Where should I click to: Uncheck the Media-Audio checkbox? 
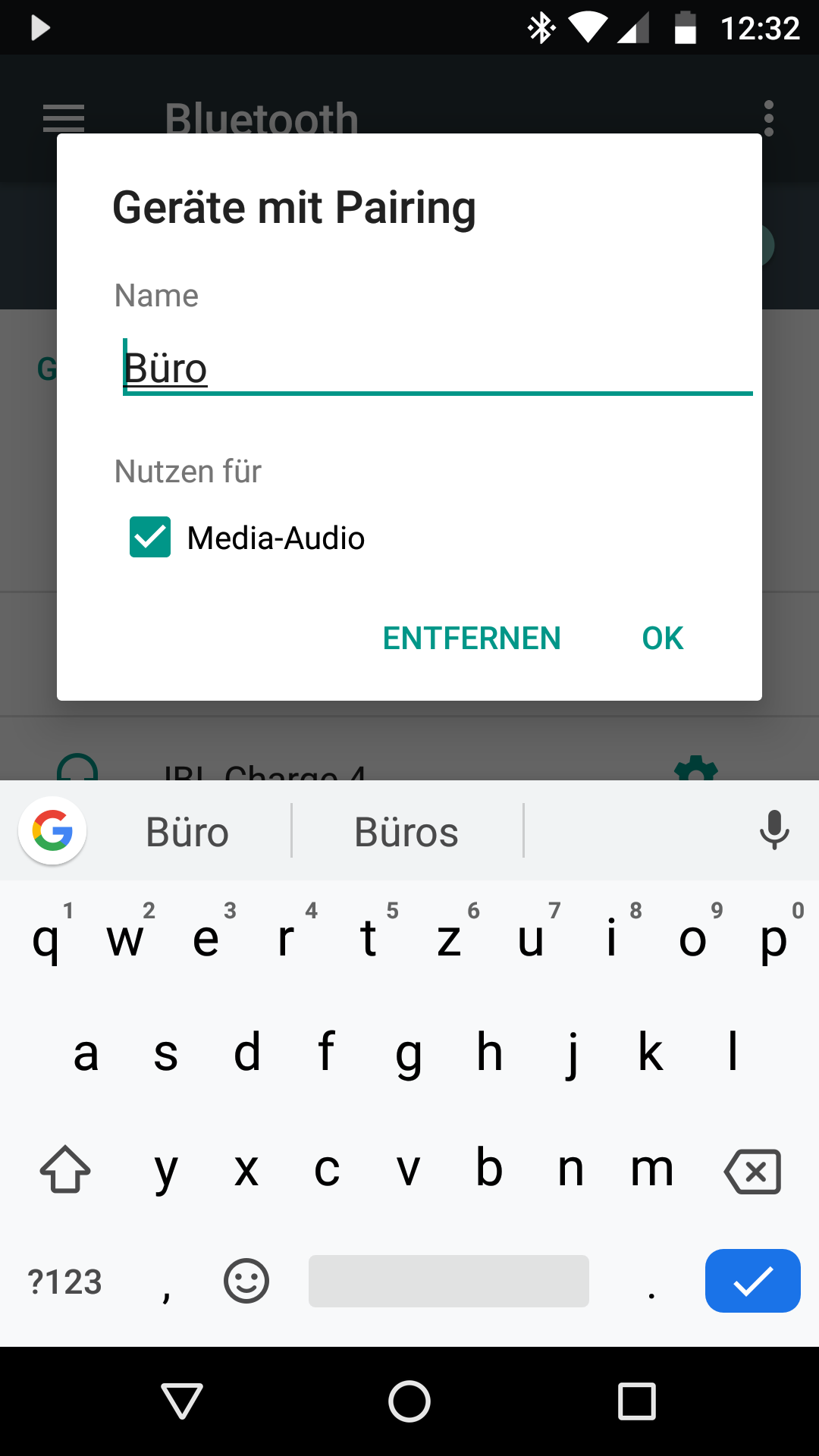point(150,538)
